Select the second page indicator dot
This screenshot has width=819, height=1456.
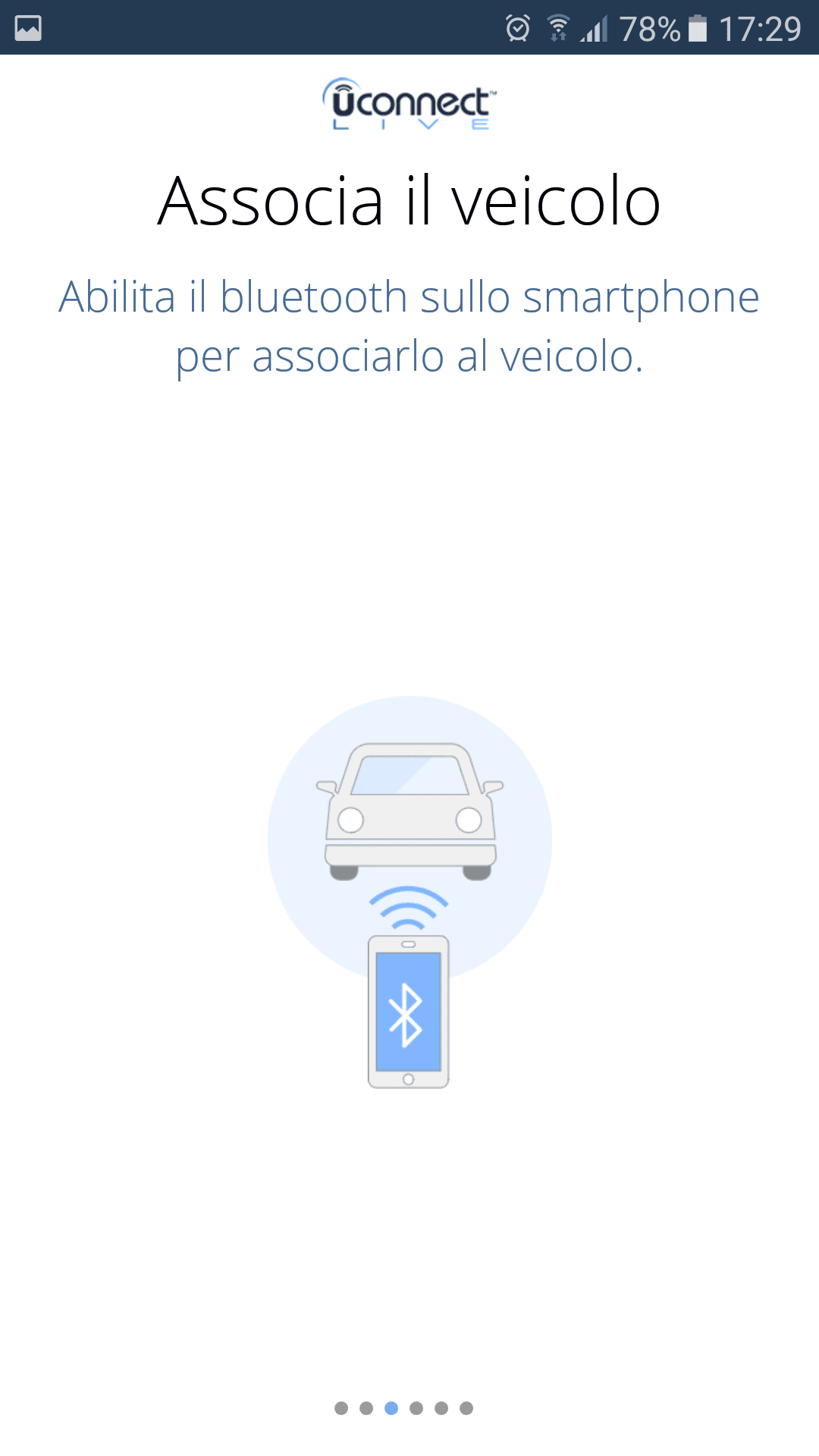[366, 1408]
